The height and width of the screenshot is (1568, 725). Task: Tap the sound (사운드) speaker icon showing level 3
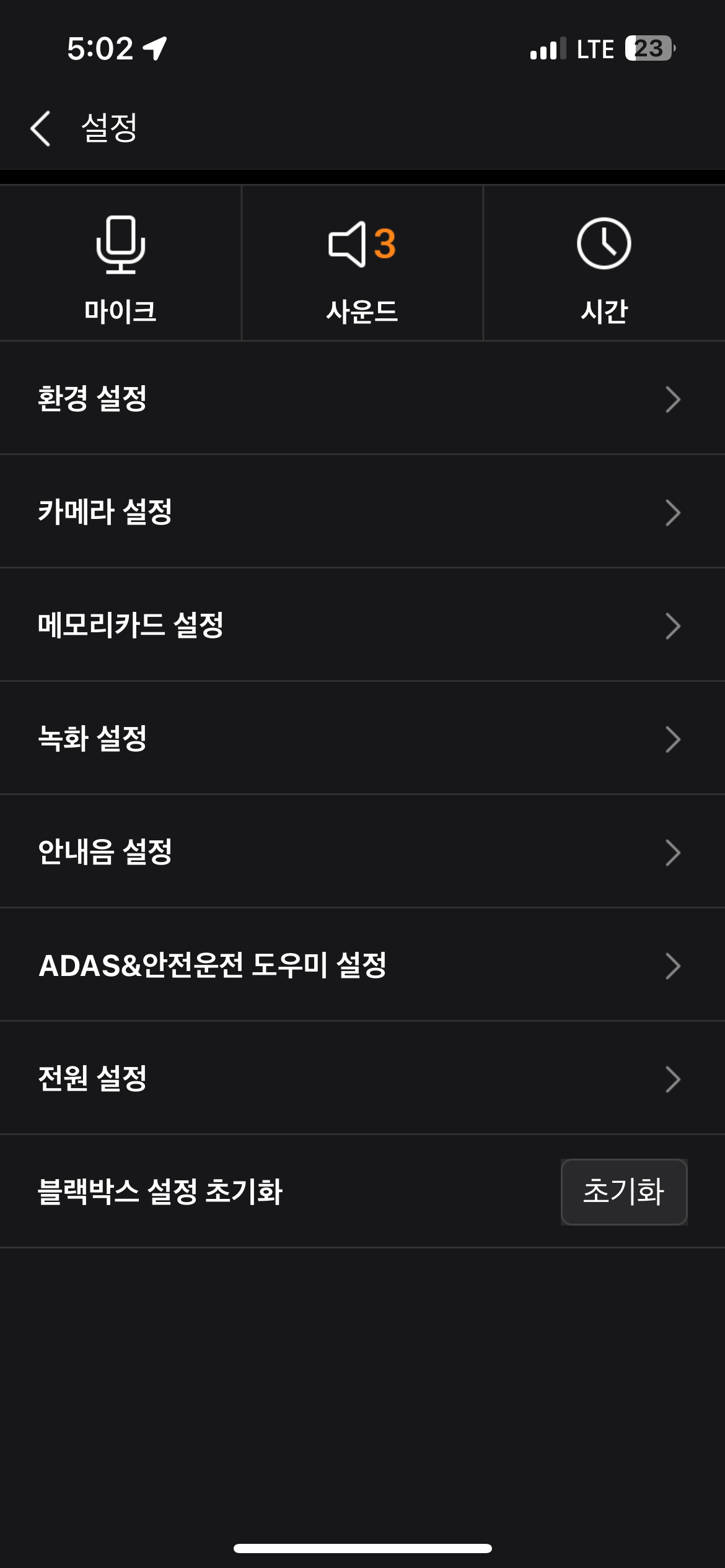point(362,245)
